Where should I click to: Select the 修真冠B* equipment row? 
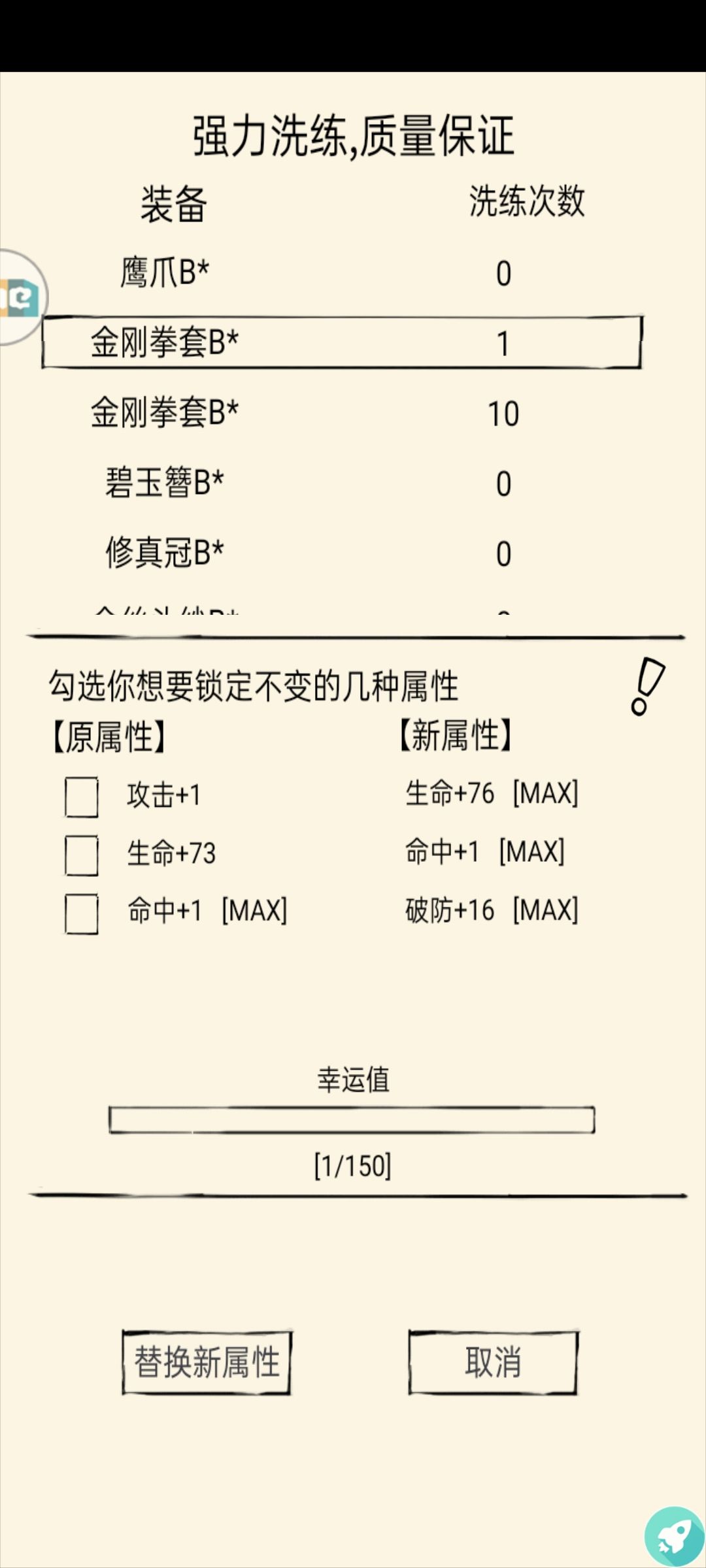(342, 553)
